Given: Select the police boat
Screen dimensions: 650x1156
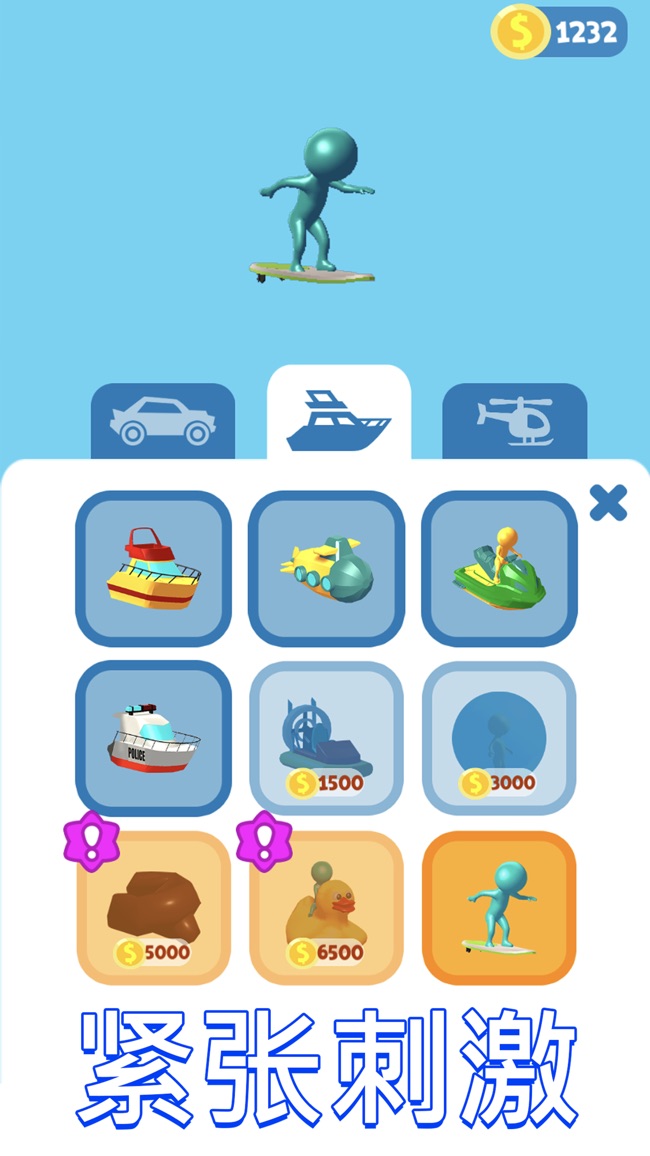Looking at the screenshot, I should coord(153,738).
